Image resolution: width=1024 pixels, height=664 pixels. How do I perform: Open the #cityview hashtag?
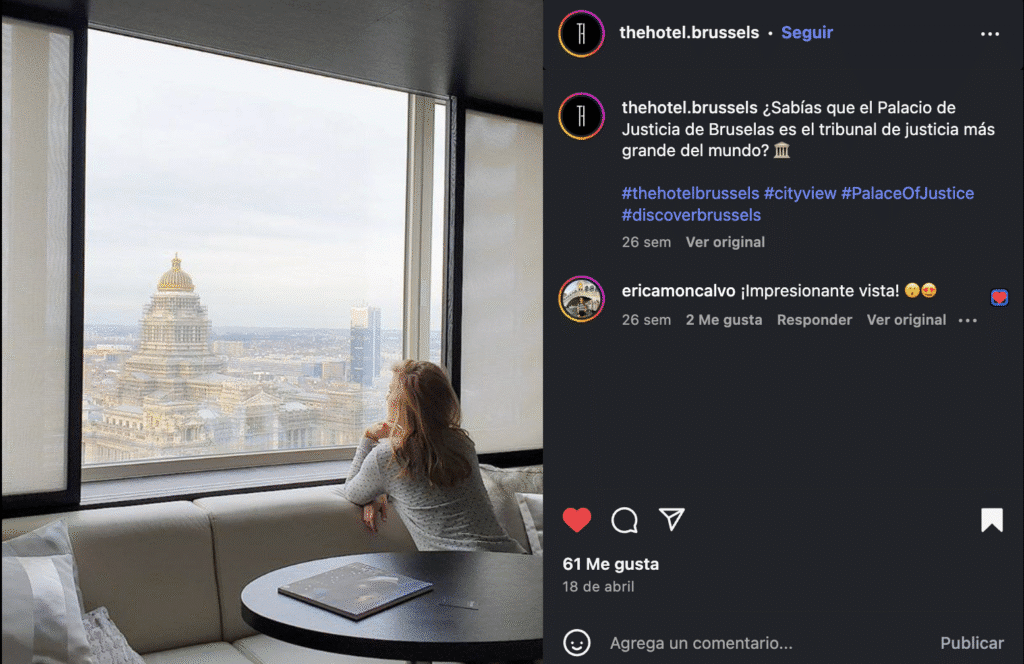[799, 193]
